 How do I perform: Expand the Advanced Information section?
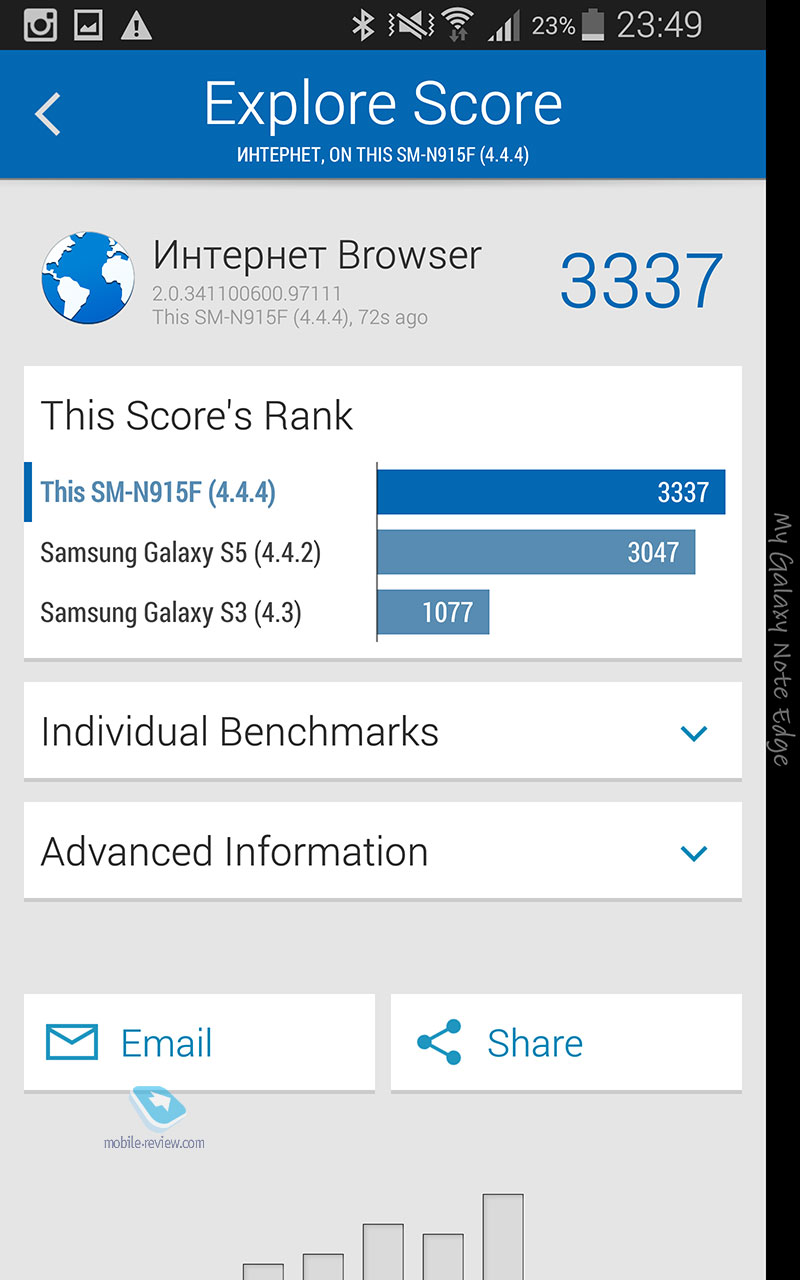(383, 852)
